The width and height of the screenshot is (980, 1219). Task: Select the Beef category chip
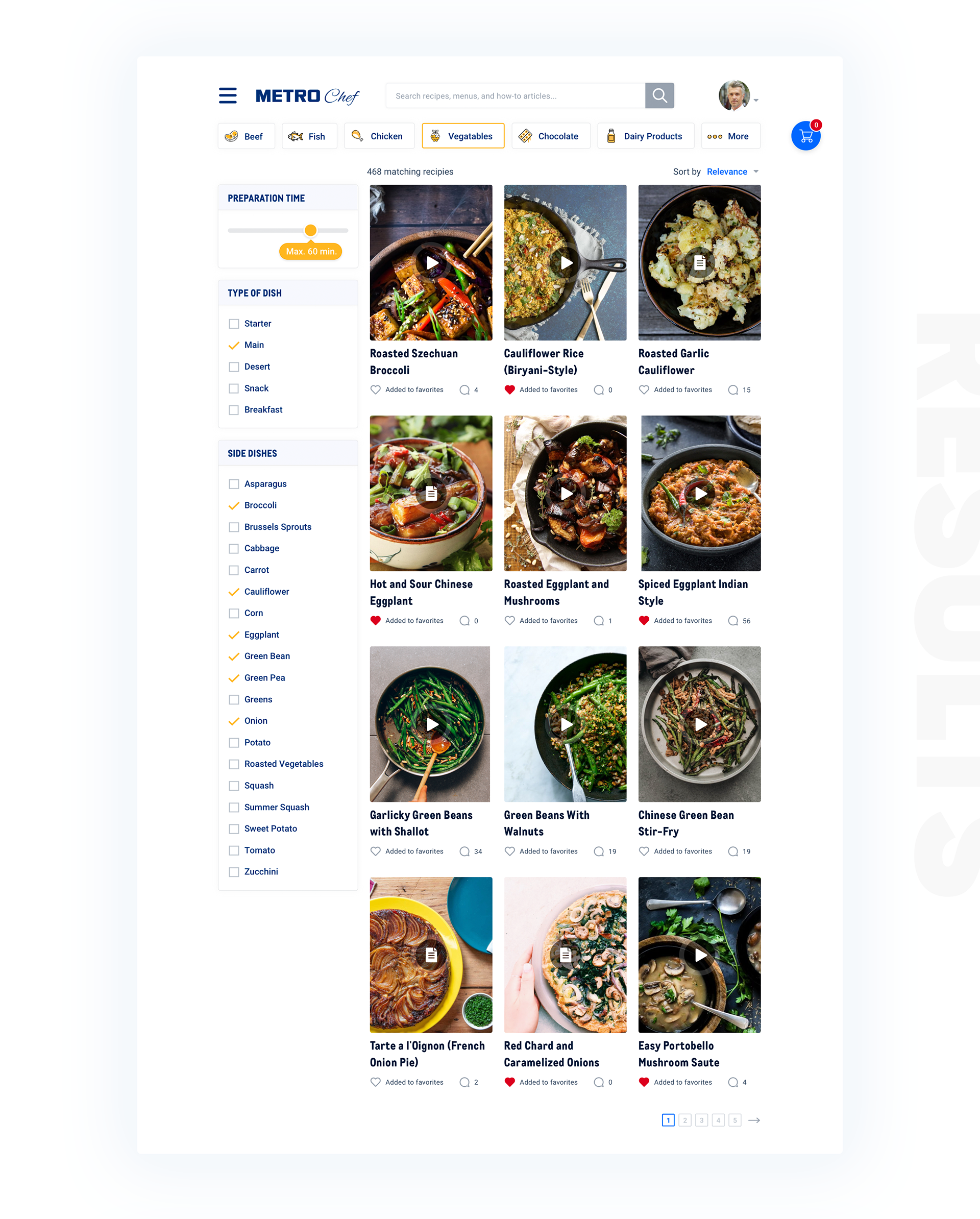click(x=246, y=136)
